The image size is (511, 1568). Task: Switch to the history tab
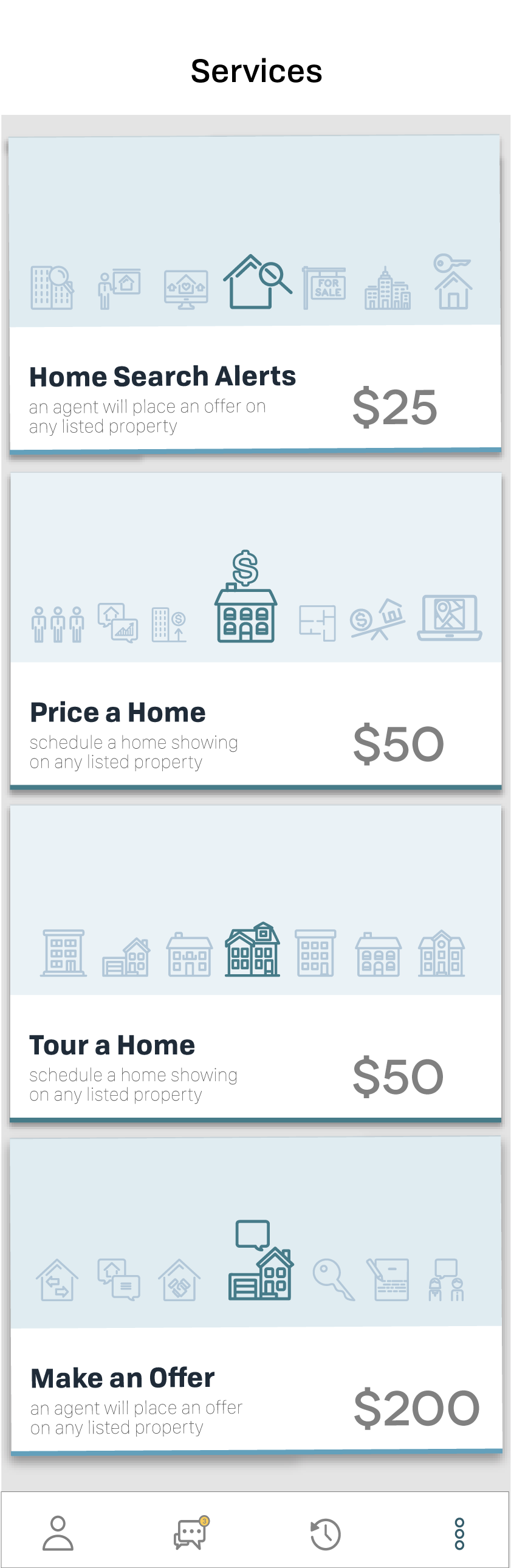(326, 1534)
